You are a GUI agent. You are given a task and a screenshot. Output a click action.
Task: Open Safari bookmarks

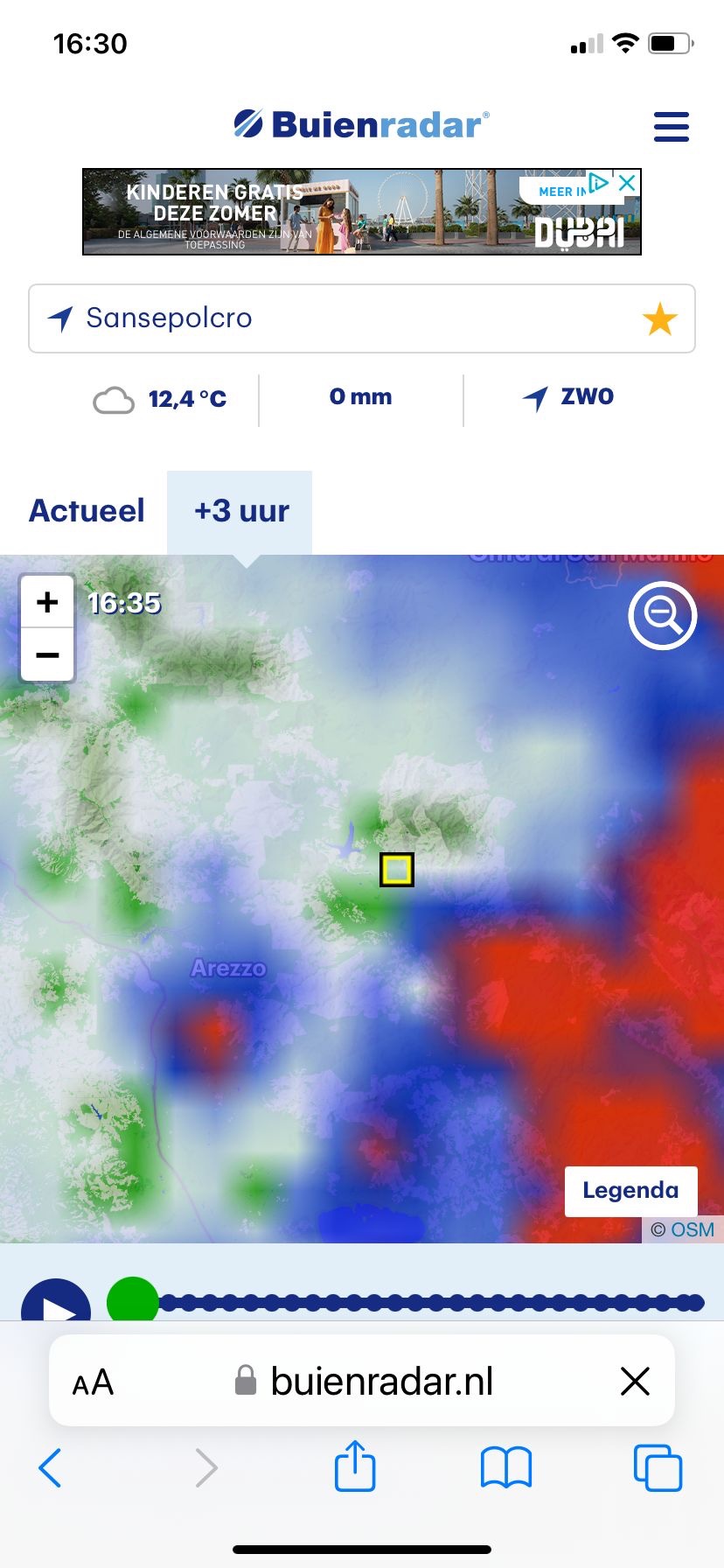click(506, 1467)
